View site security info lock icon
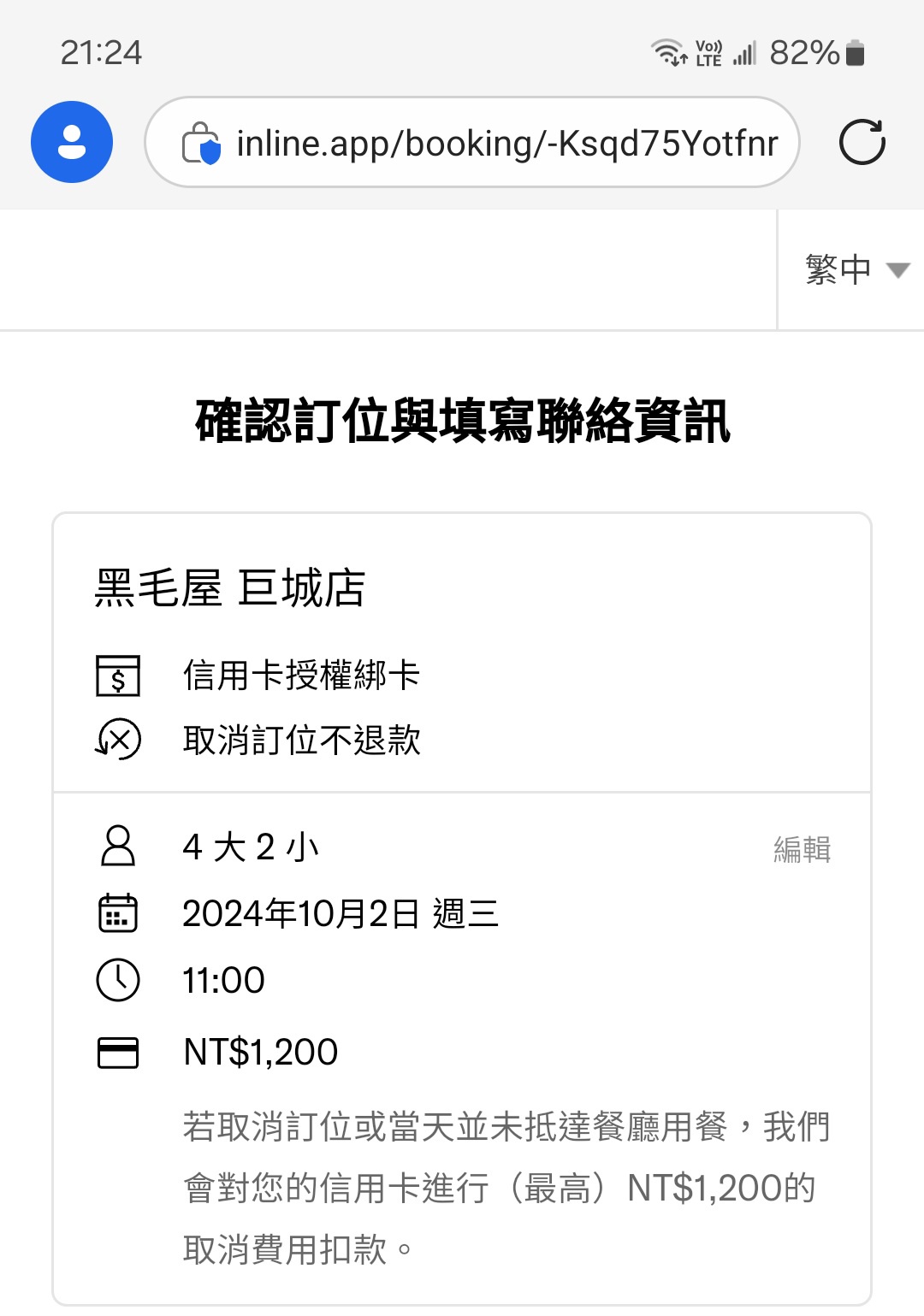Viewport: 924px width, 1316px height. pos(201,144)
